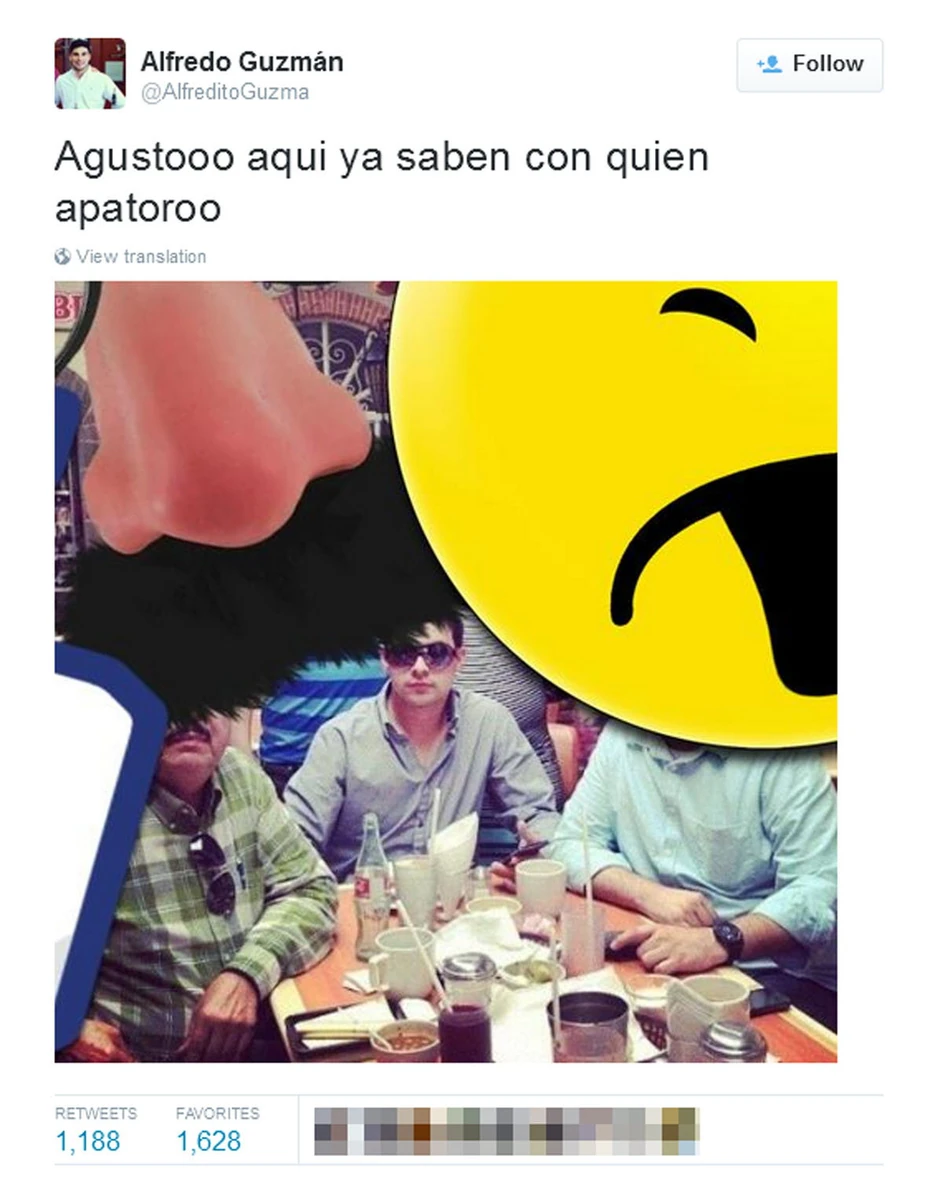The height and width of the screenshot is (1177, 940).
Task: View the 1,628 favorites list
Action: point(208,1141)
